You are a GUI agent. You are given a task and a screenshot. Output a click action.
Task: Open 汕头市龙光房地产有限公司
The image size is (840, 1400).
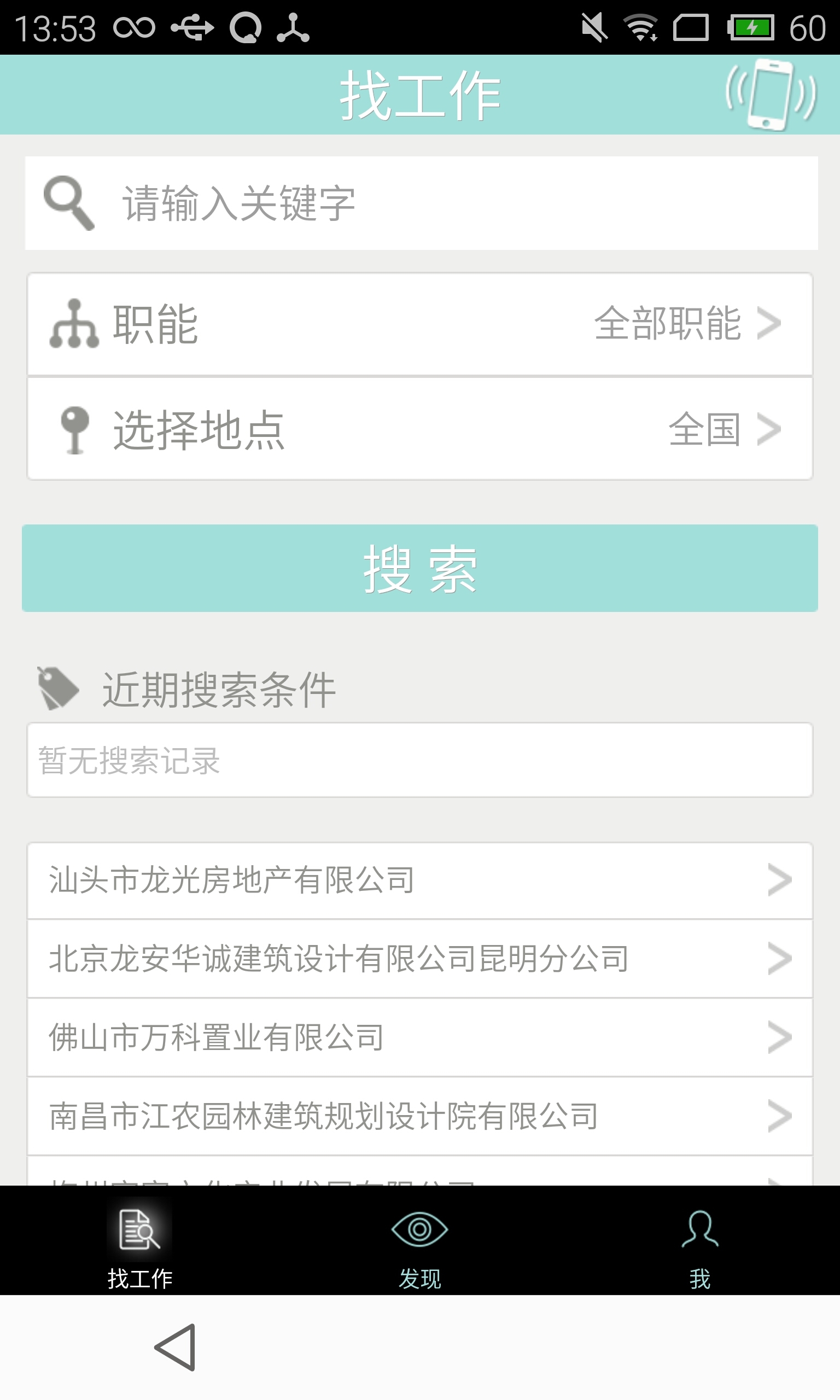420,880
